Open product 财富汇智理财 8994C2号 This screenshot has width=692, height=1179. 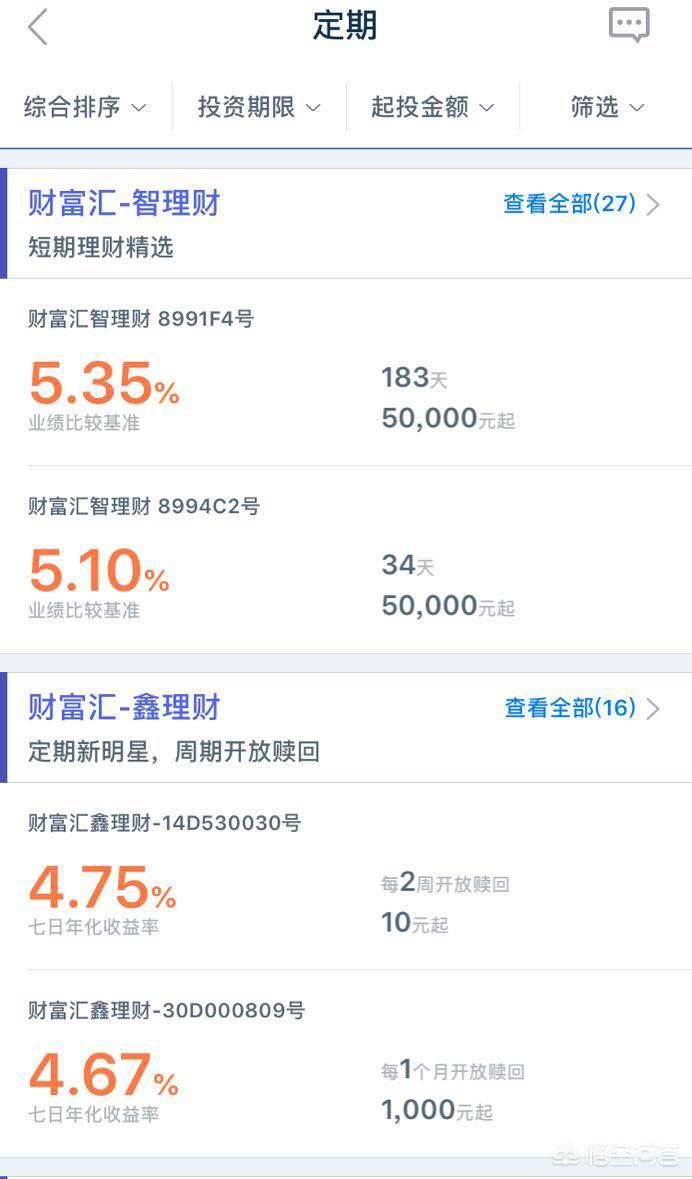(346, 559)
